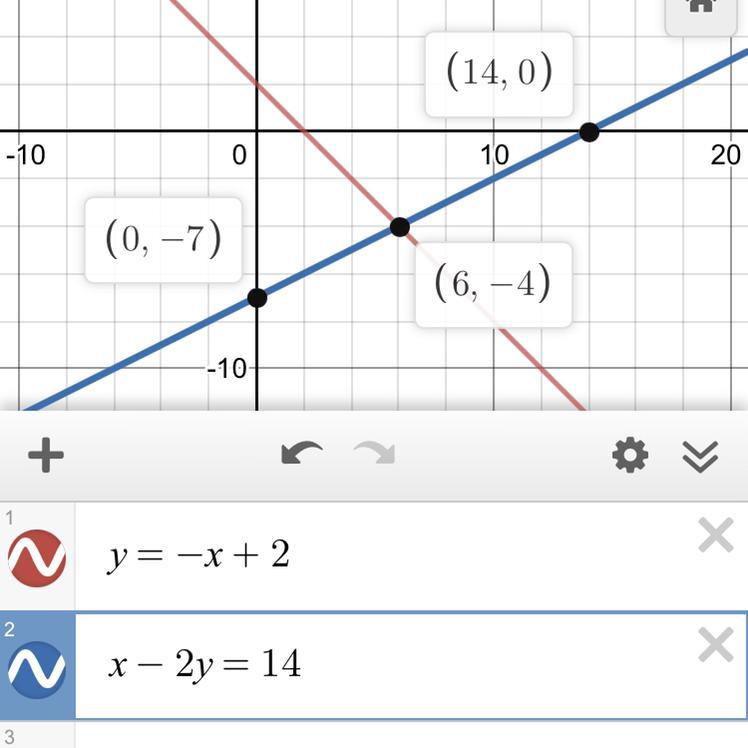
Task: Delete the expression x - 2y = 14
Action: 715,645
